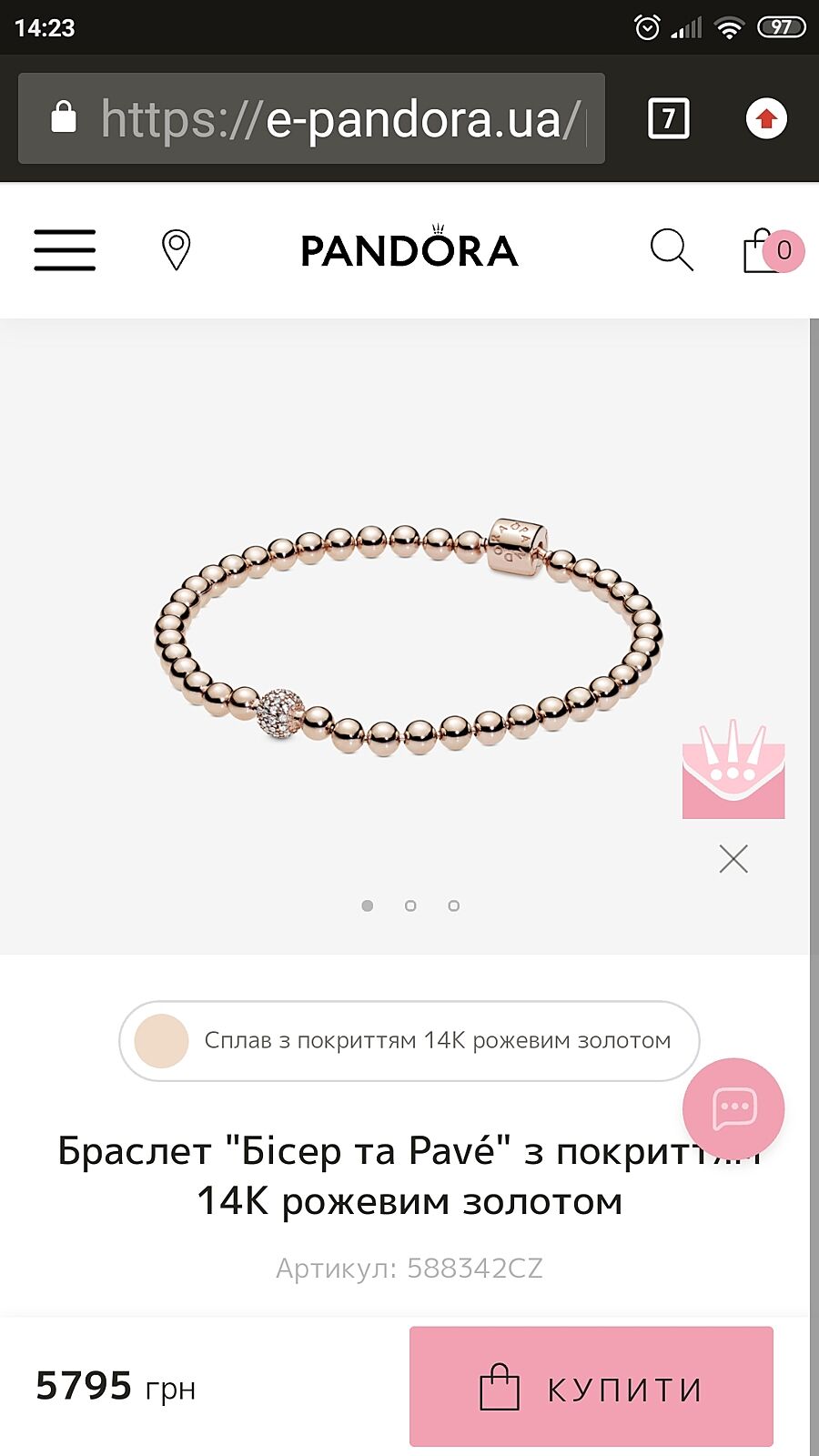Go to the Pandora home logo
Viewport: 819px width, 1456px height.
(x=409, y=250)
